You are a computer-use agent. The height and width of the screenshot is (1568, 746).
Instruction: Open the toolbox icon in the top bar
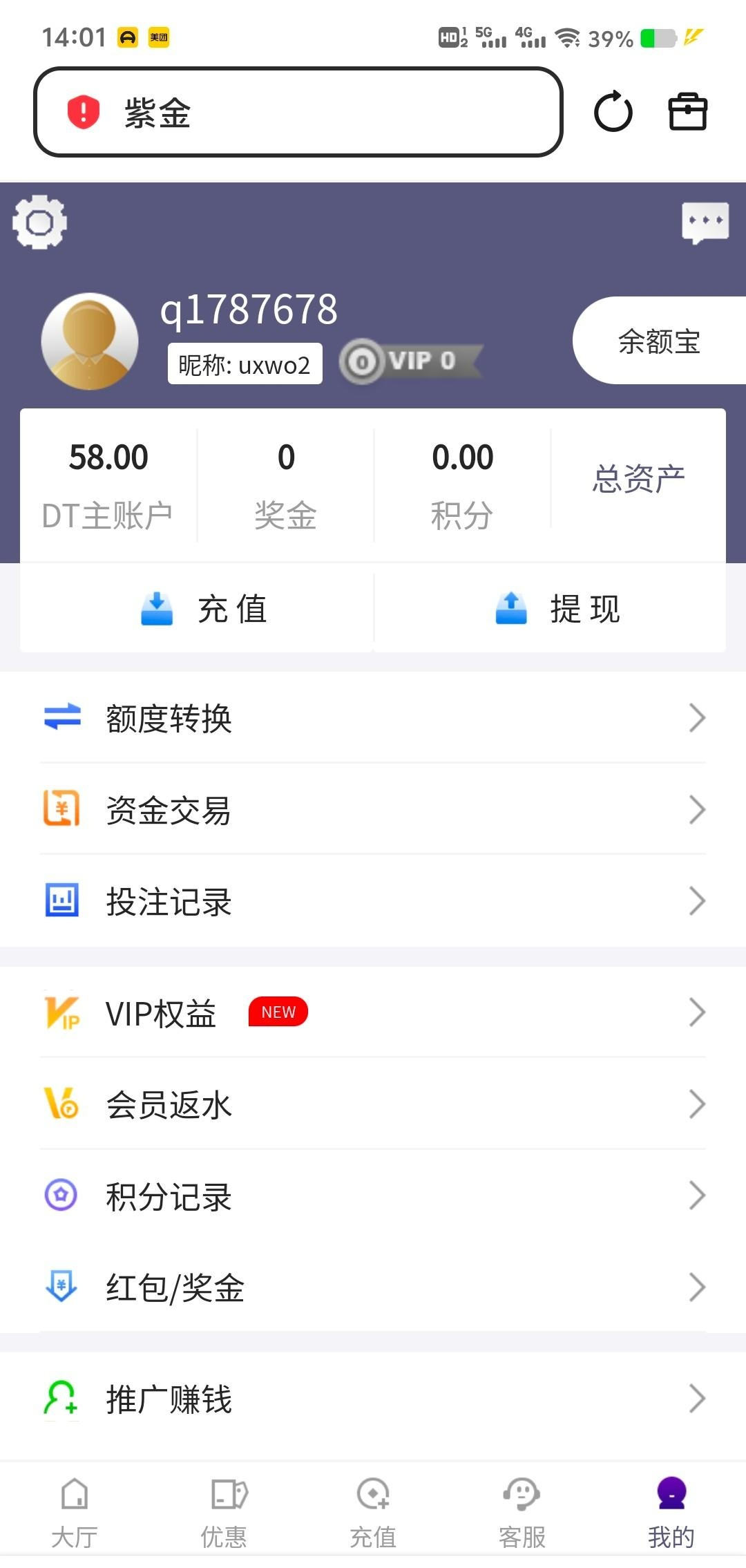coord(687,112)
